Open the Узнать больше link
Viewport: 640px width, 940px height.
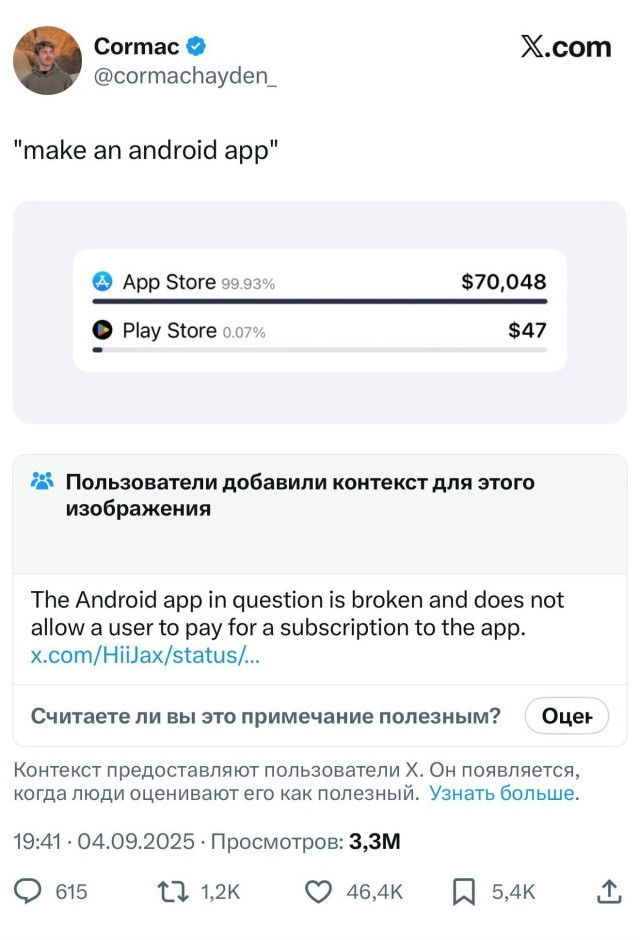[502, 794]
